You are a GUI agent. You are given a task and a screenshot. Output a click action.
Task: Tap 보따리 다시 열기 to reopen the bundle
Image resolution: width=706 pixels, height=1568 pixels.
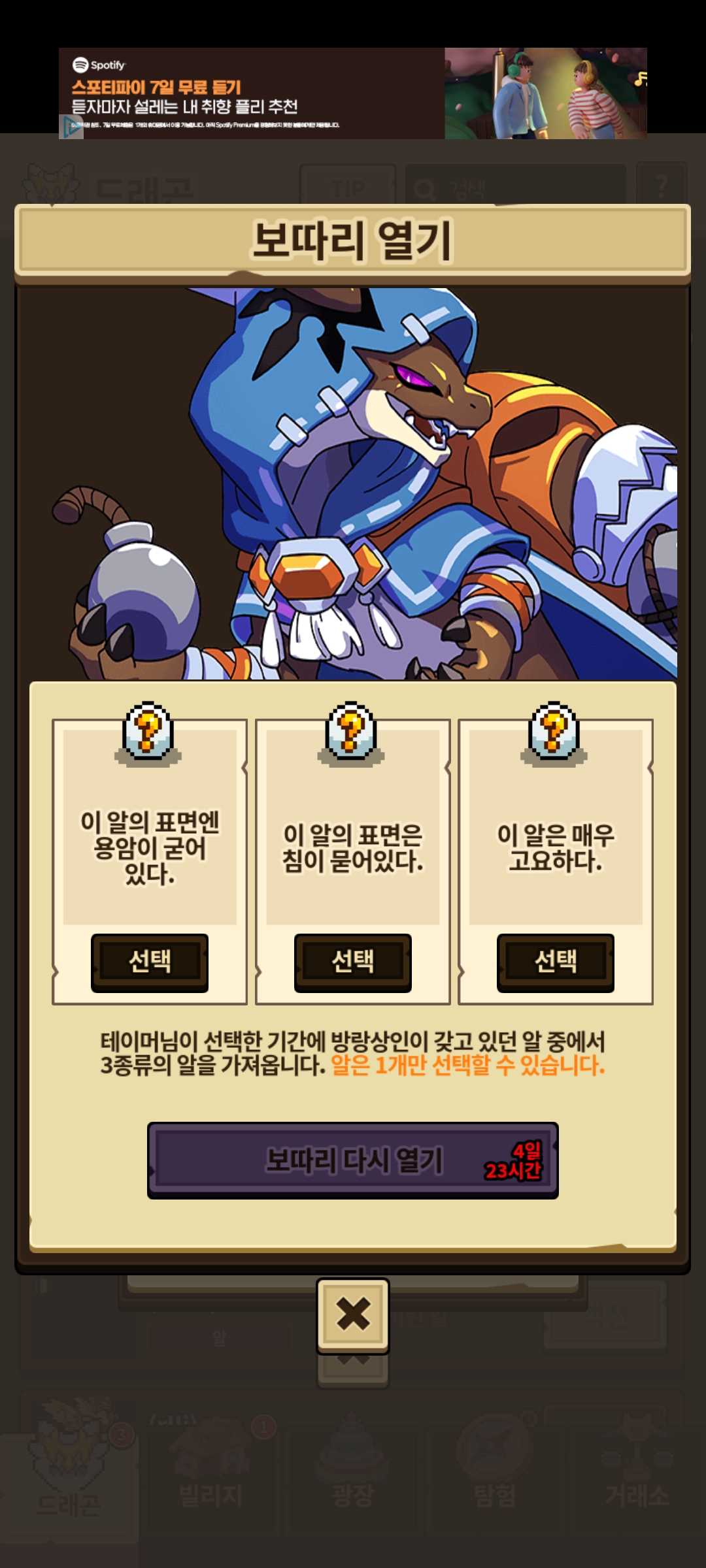(x=353, y=1160)
